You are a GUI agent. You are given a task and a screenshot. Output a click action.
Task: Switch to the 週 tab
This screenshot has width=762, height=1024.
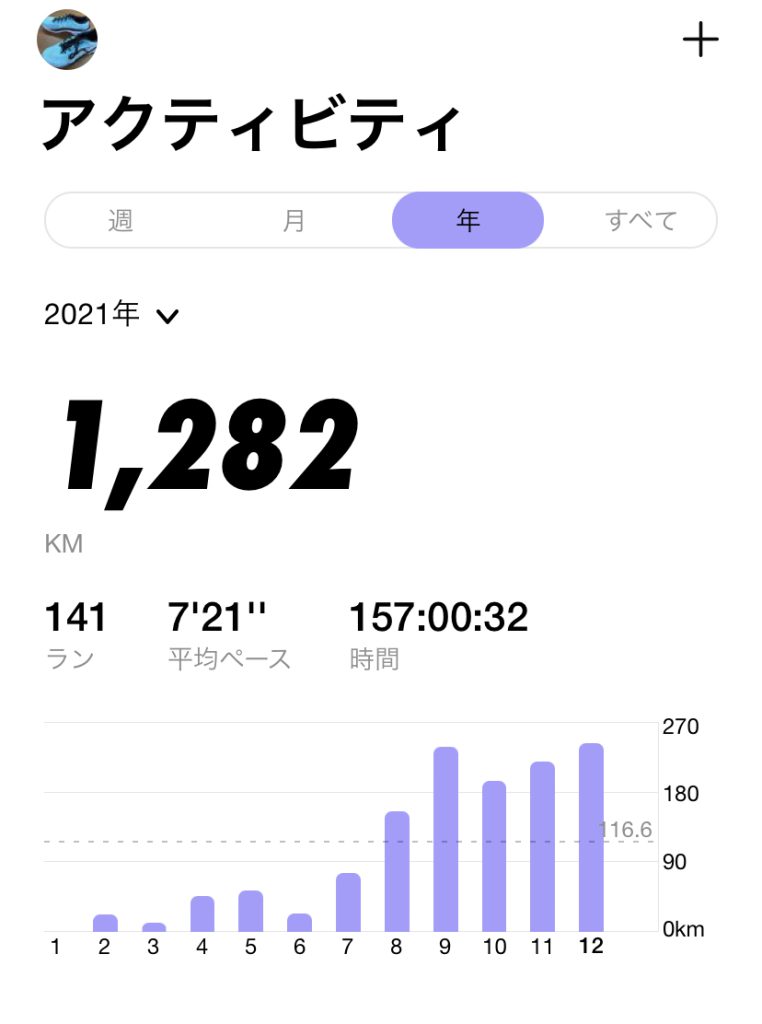click(x=121, y=220)
